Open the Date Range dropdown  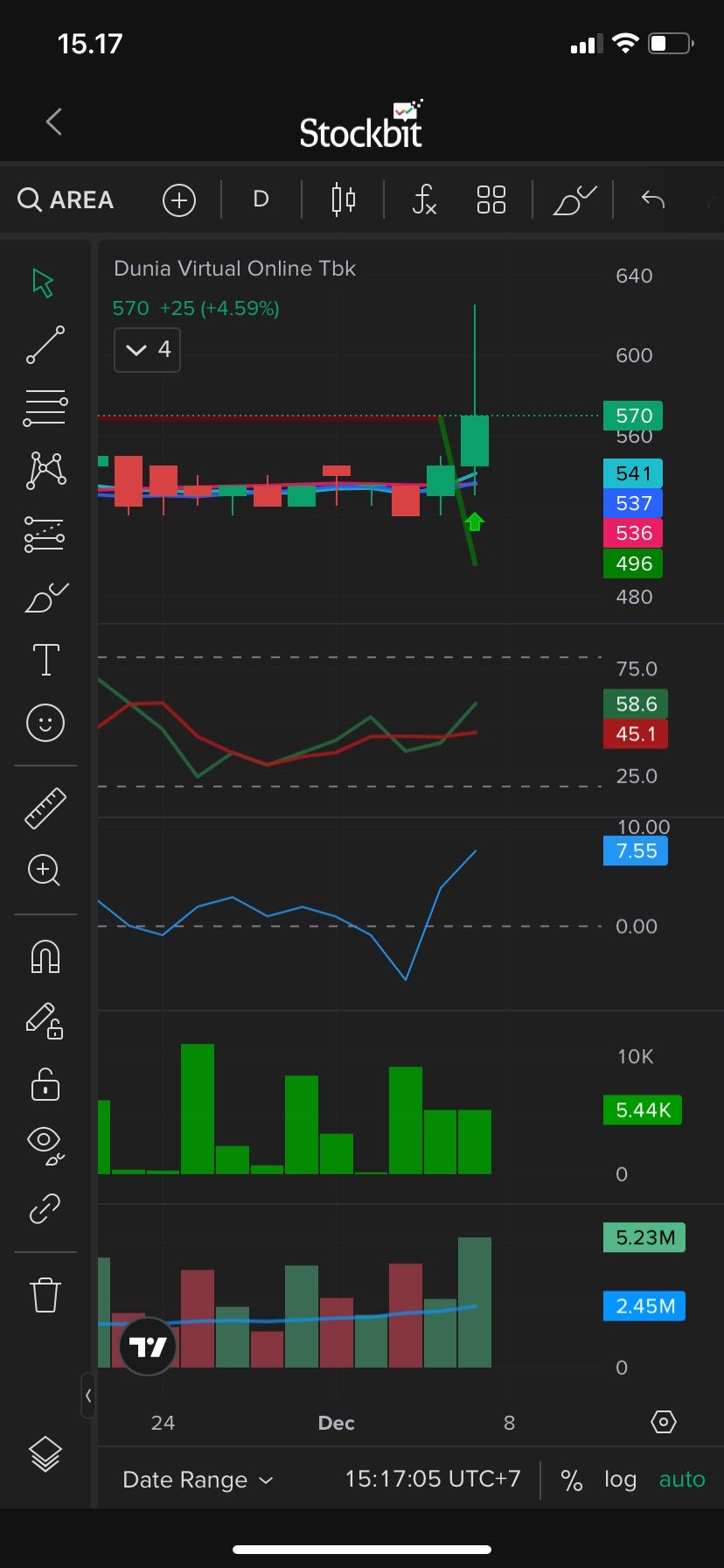point(198,1480)
